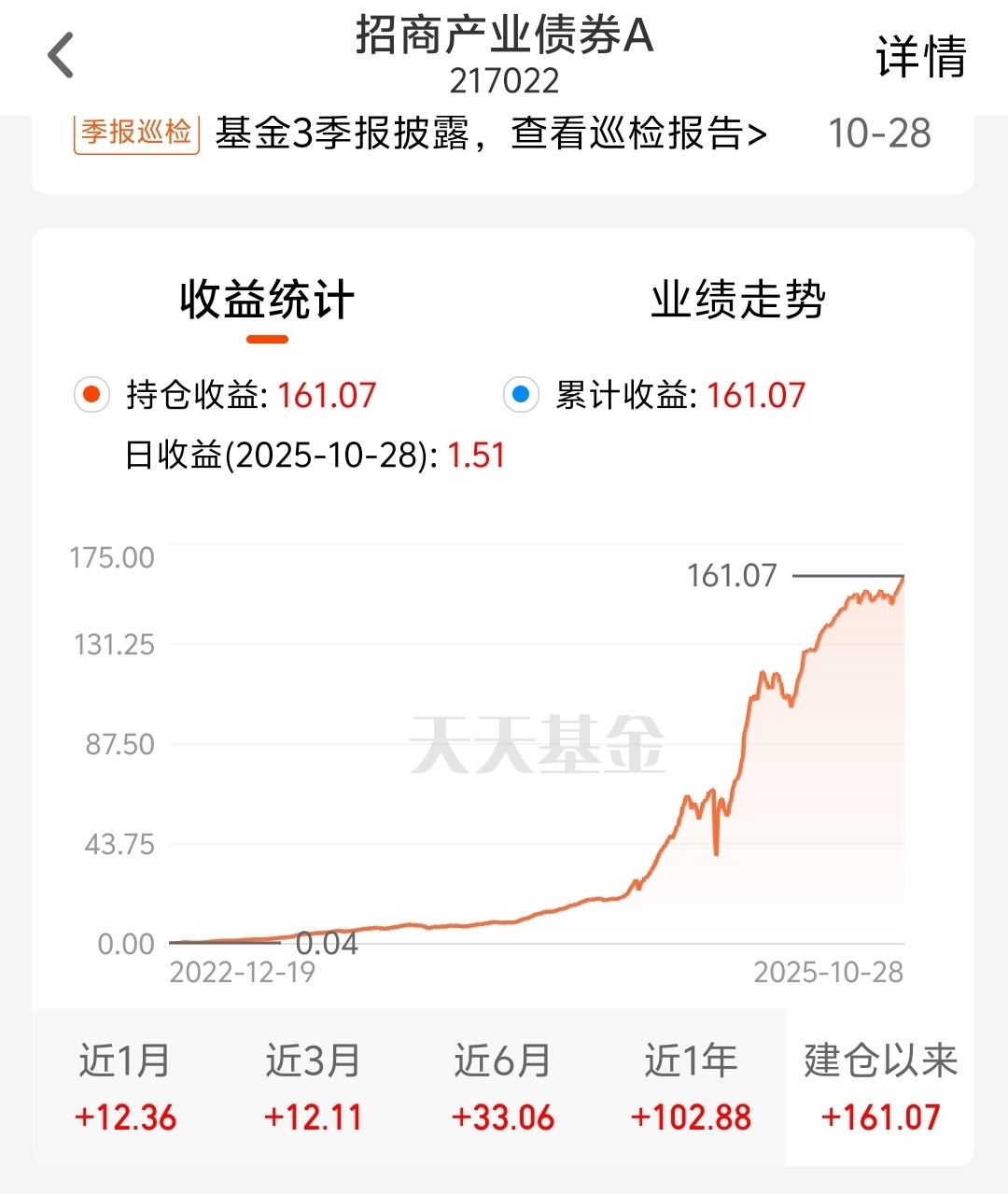The image size is (1008, 1194).
Task: Switch to the 收益统计 tab
Action: [x=265, y=299]
